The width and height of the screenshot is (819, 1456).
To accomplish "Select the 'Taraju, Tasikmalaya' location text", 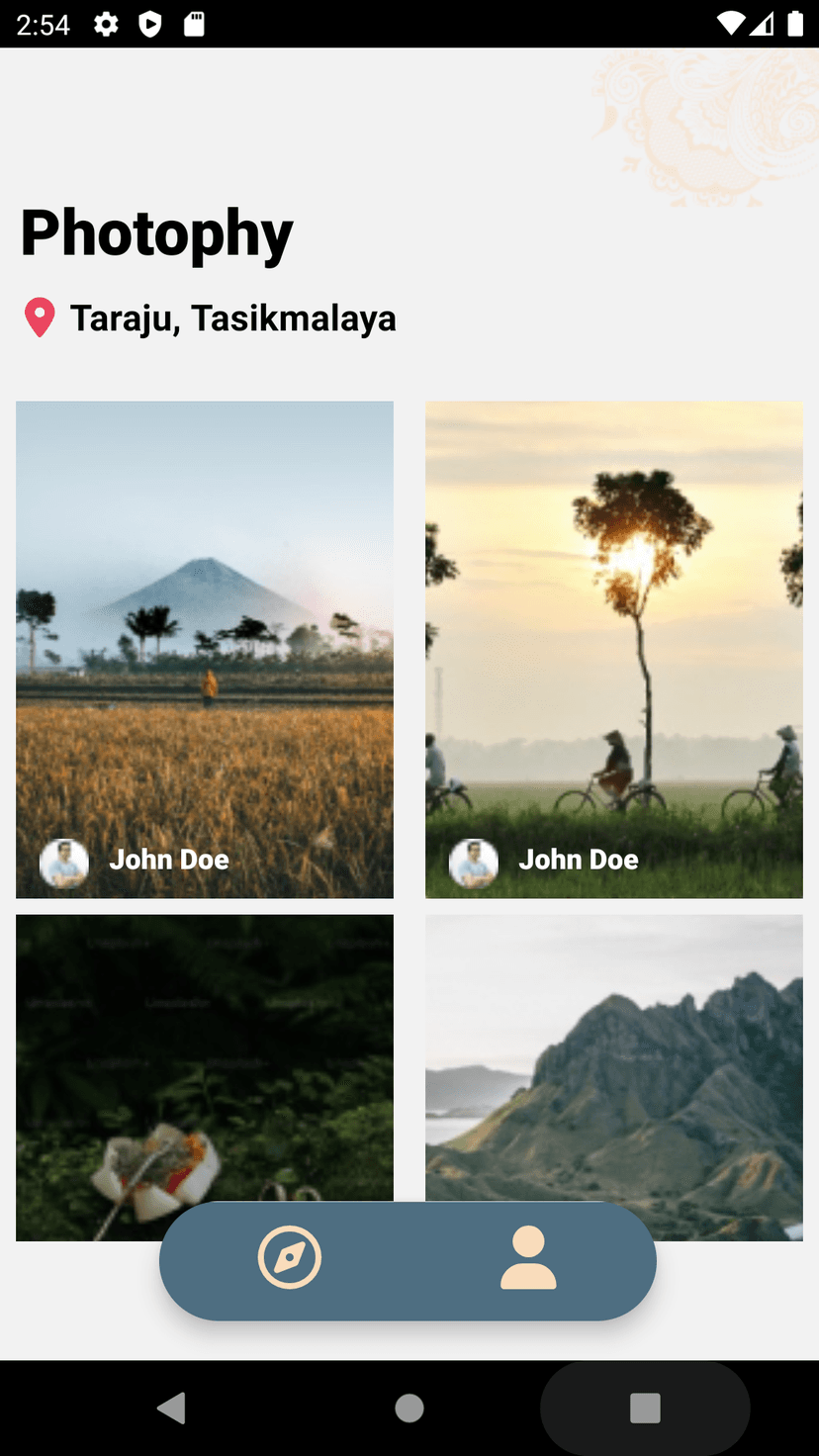I will click(x=232, y=318).
